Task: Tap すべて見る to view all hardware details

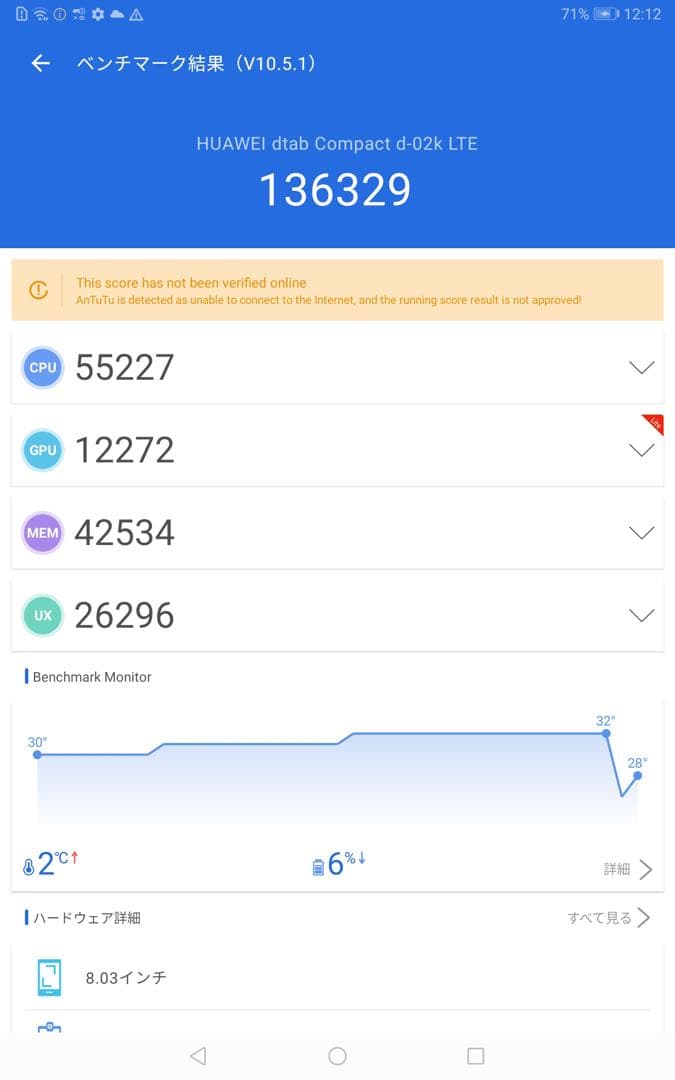Action: click(609, 917)
